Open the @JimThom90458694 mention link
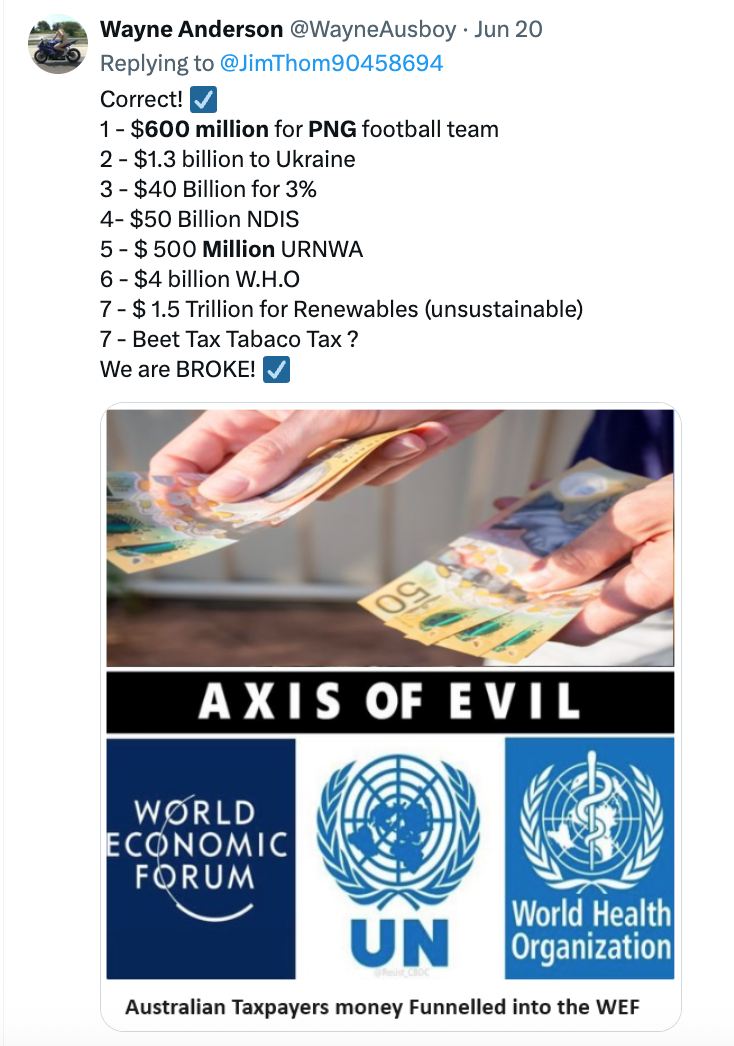The image size is (734, 1046). pyautogui.click(x=331, y=64)
